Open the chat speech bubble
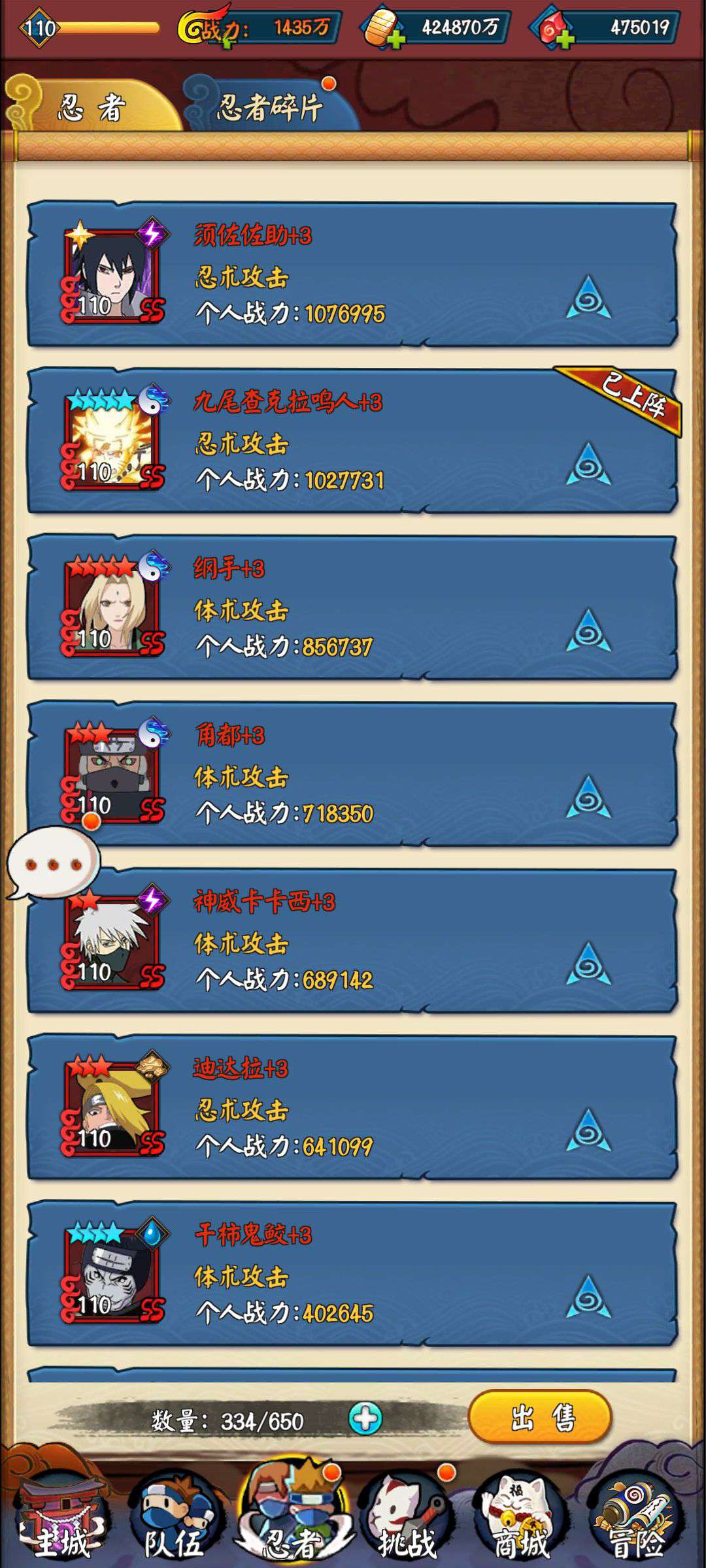 [x=54, y=863]
